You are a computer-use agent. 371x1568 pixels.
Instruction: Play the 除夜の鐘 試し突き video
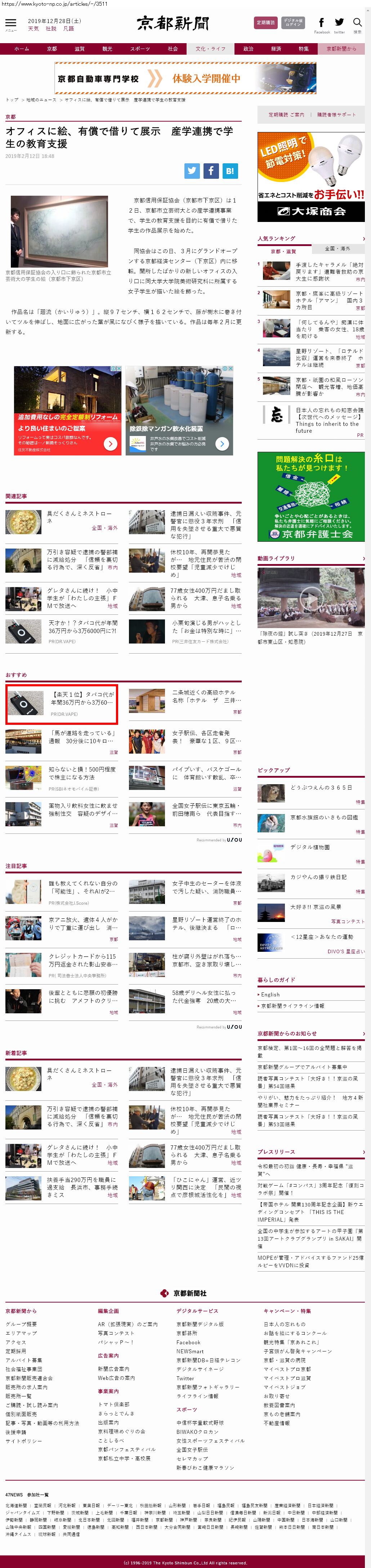click(x=311, y=599)
